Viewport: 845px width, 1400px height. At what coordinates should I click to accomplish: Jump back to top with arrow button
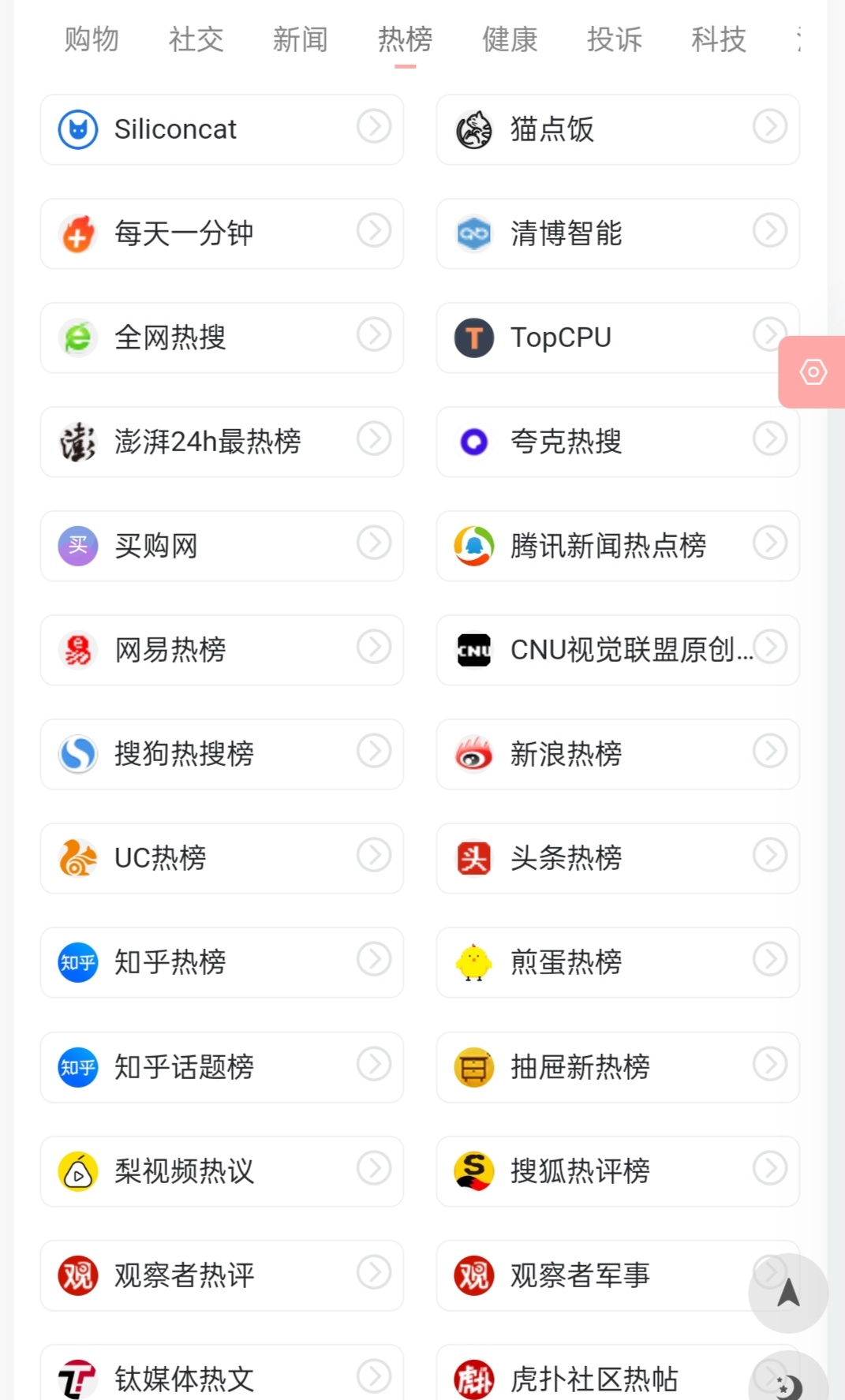click(x=788, y=1294)
